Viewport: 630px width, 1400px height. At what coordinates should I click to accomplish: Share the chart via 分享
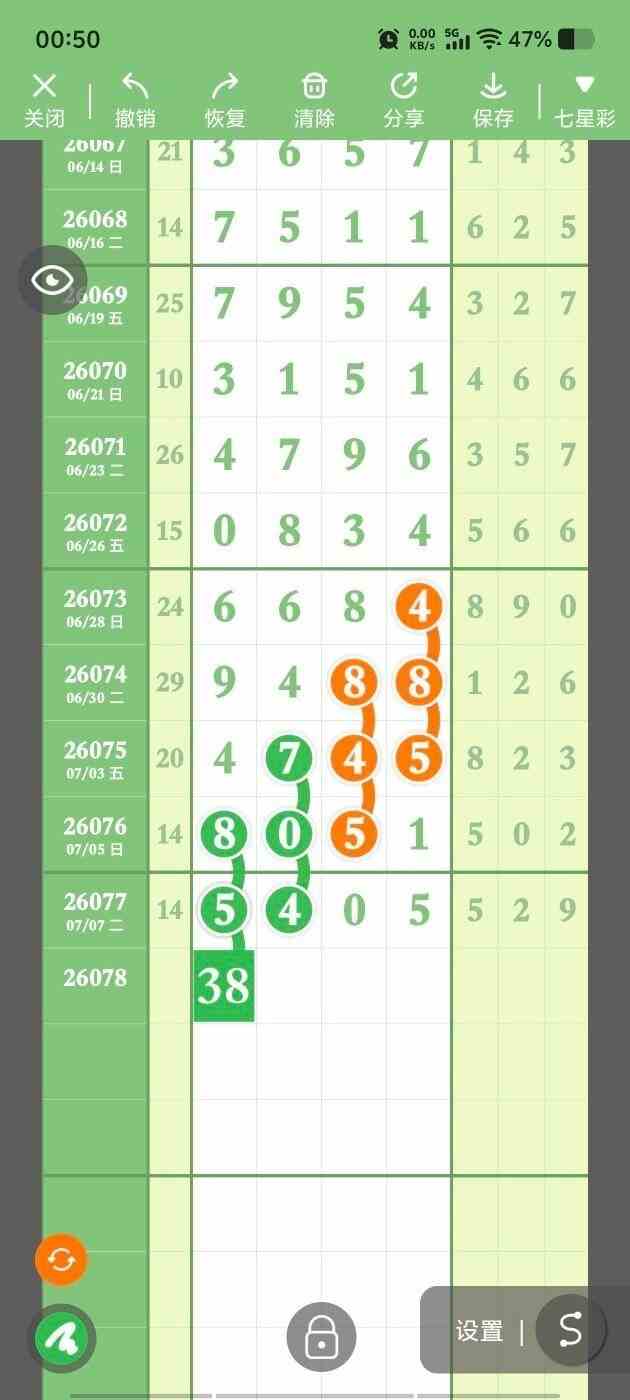click(404, 100)
